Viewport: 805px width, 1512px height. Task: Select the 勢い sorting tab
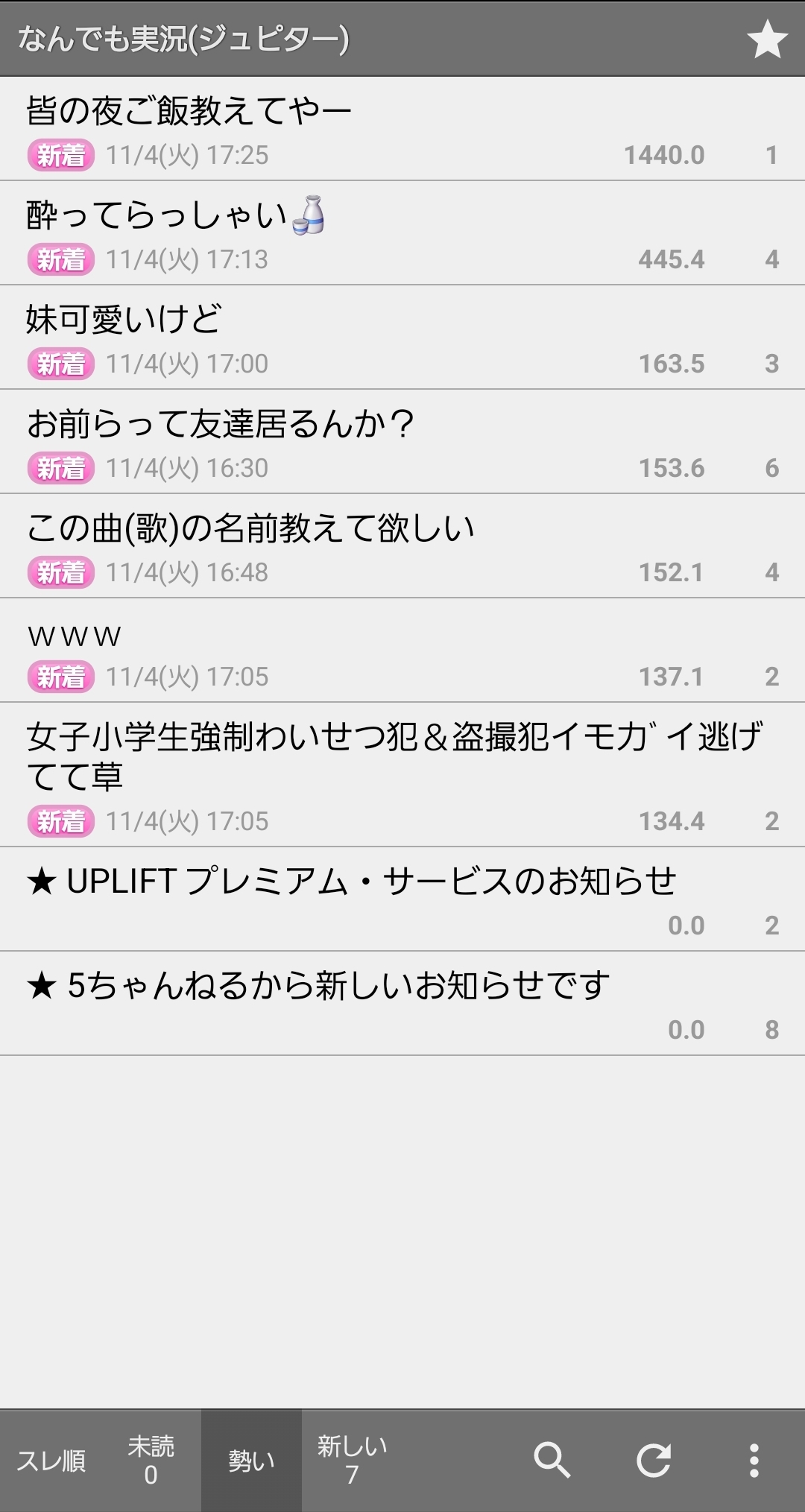tap(251, 1461)
